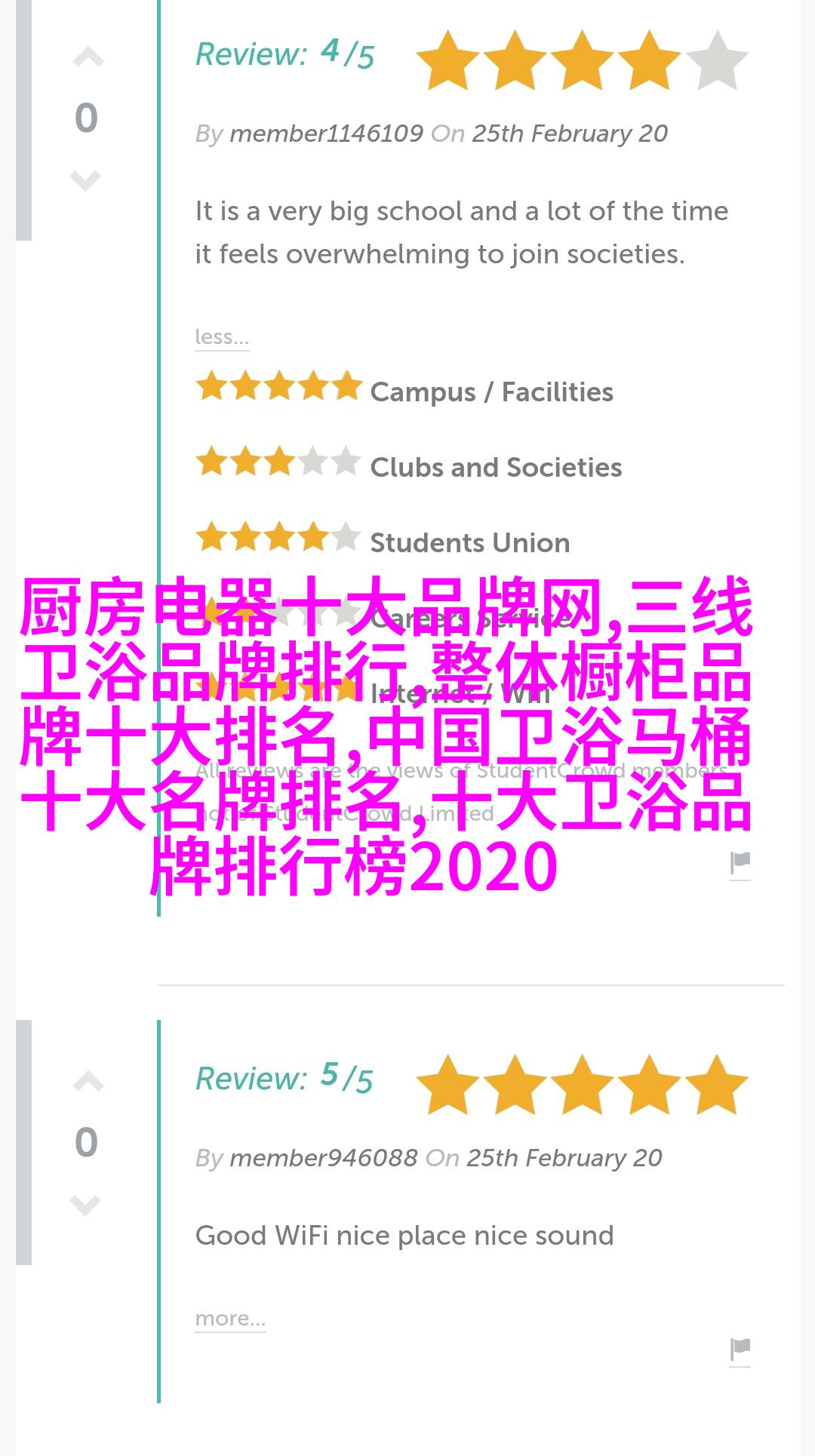Downvote the review by member1146109
The height and width of the screenshot is (1456, 815).
click(x=85, y=181)
